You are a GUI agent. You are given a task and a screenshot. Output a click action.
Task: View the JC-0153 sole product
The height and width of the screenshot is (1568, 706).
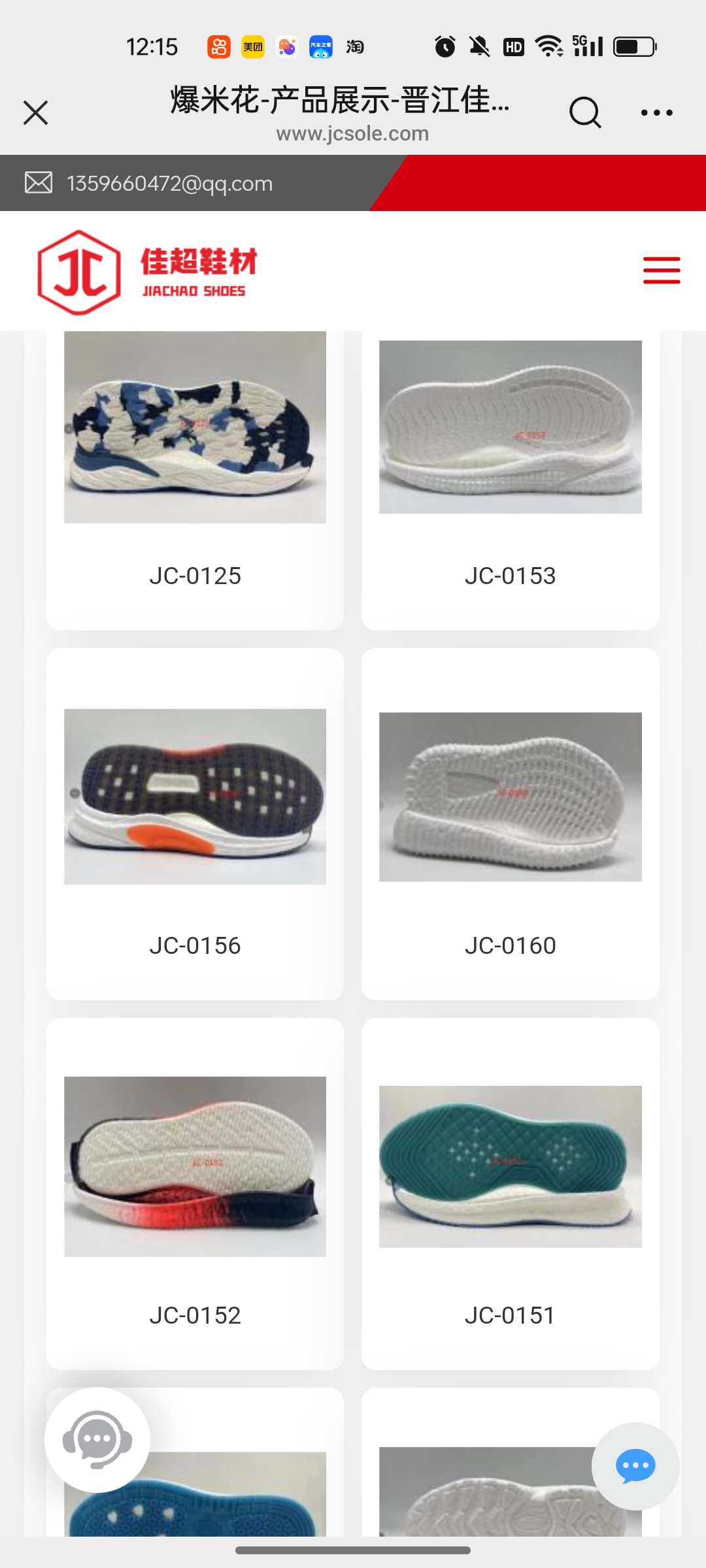click(510, 457)
